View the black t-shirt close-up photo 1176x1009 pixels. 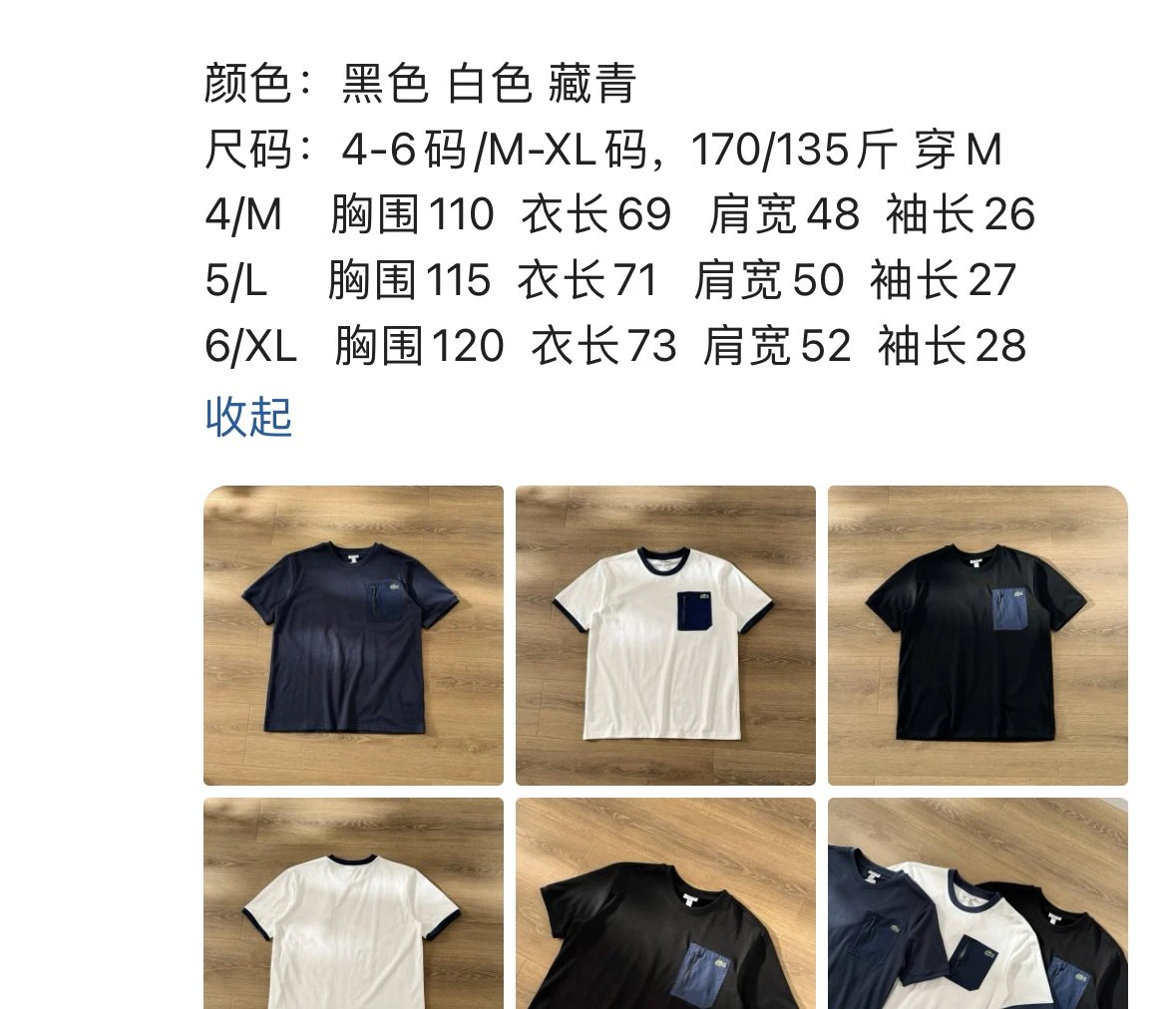tap(665, 903)
